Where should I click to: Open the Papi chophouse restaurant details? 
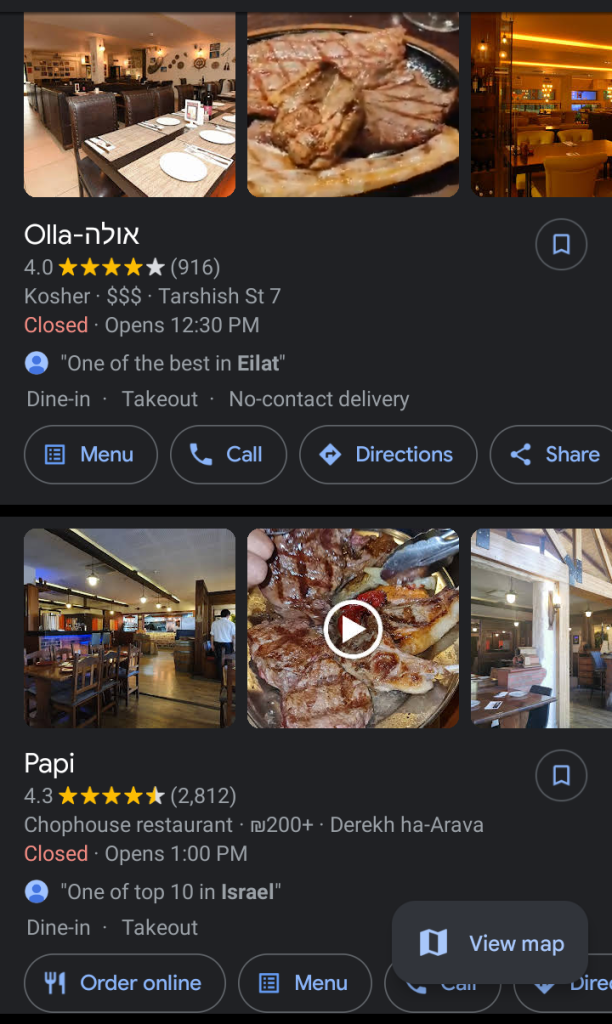point(49,764)
